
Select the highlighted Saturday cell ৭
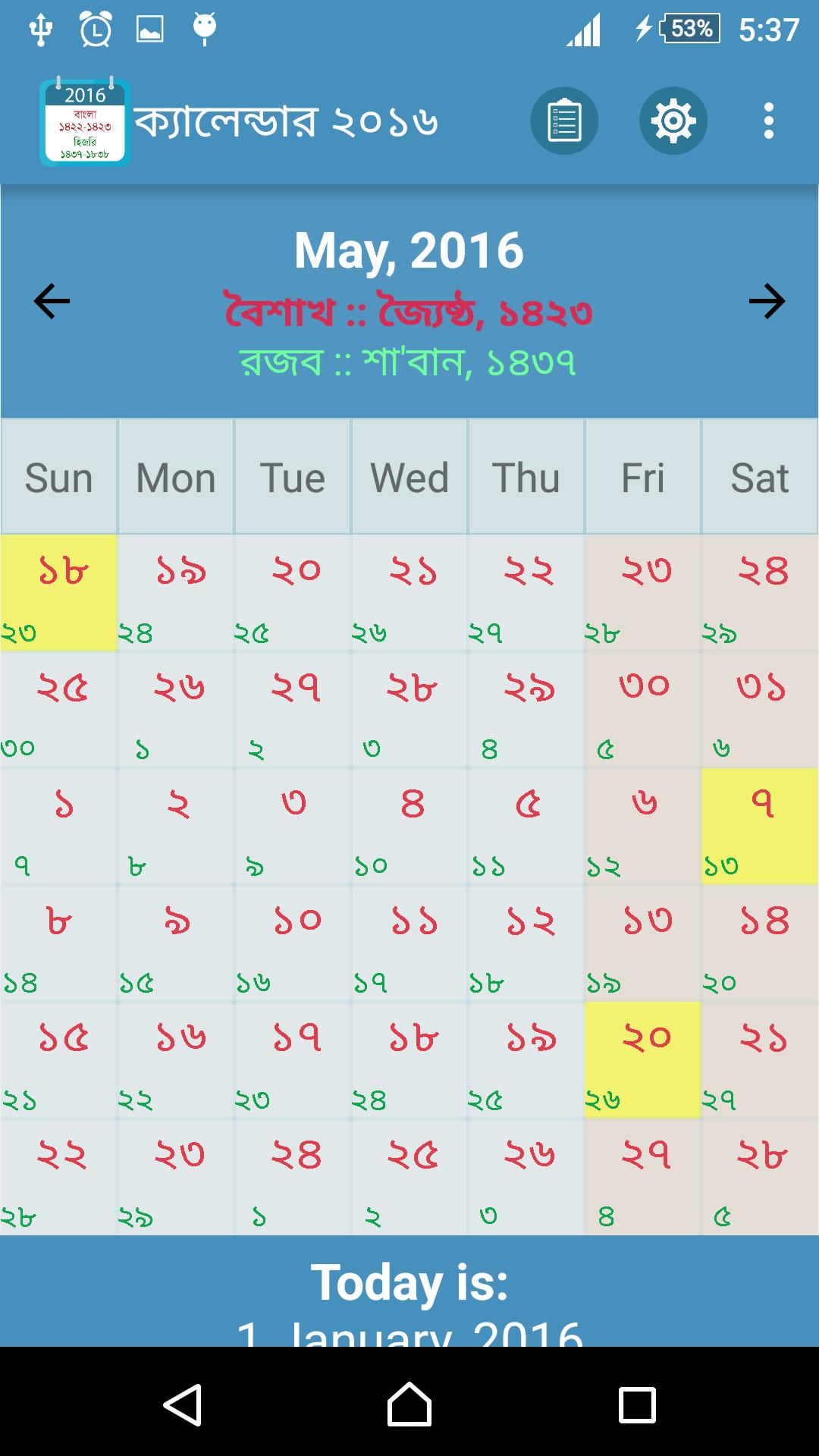pos(760,827)
